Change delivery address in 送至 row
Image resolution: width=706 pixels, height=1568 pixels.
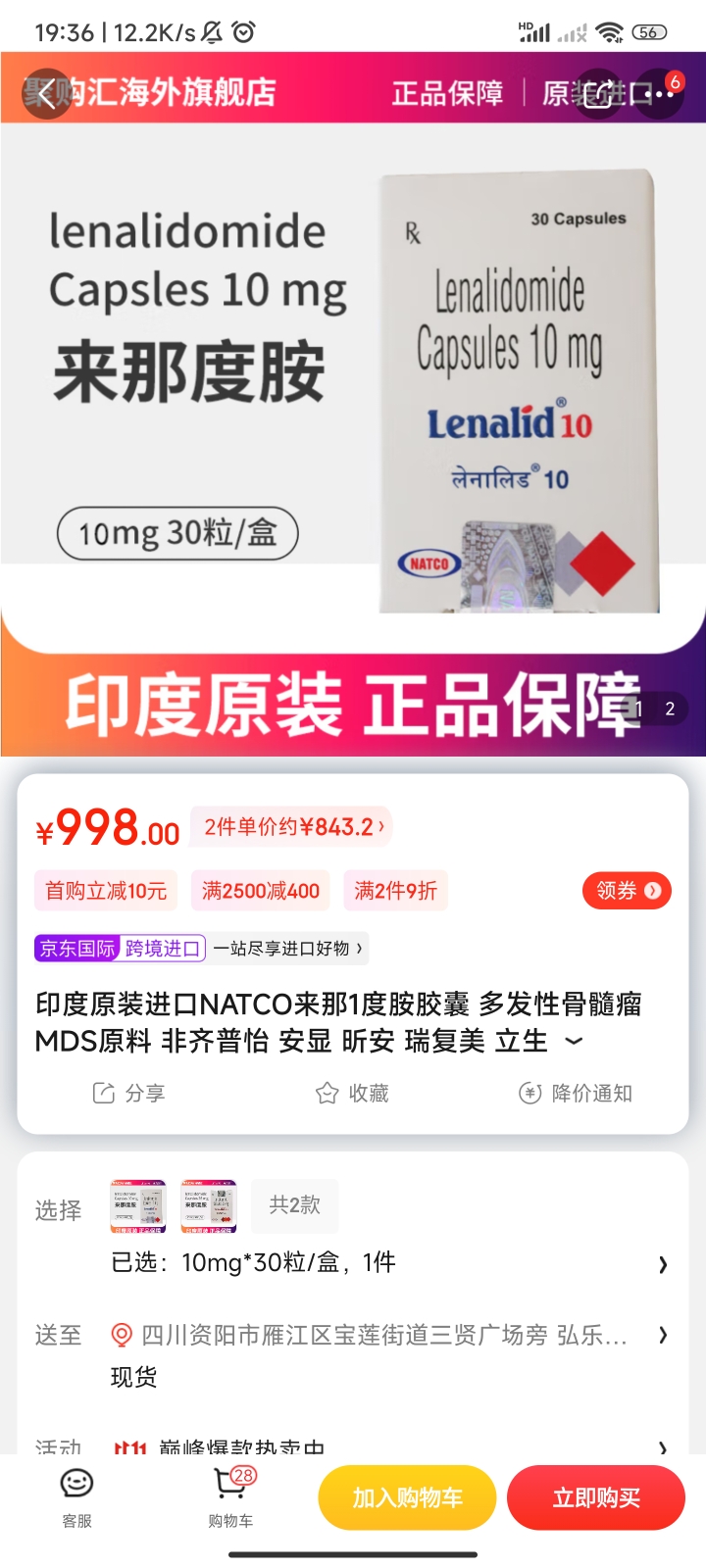392,1335
